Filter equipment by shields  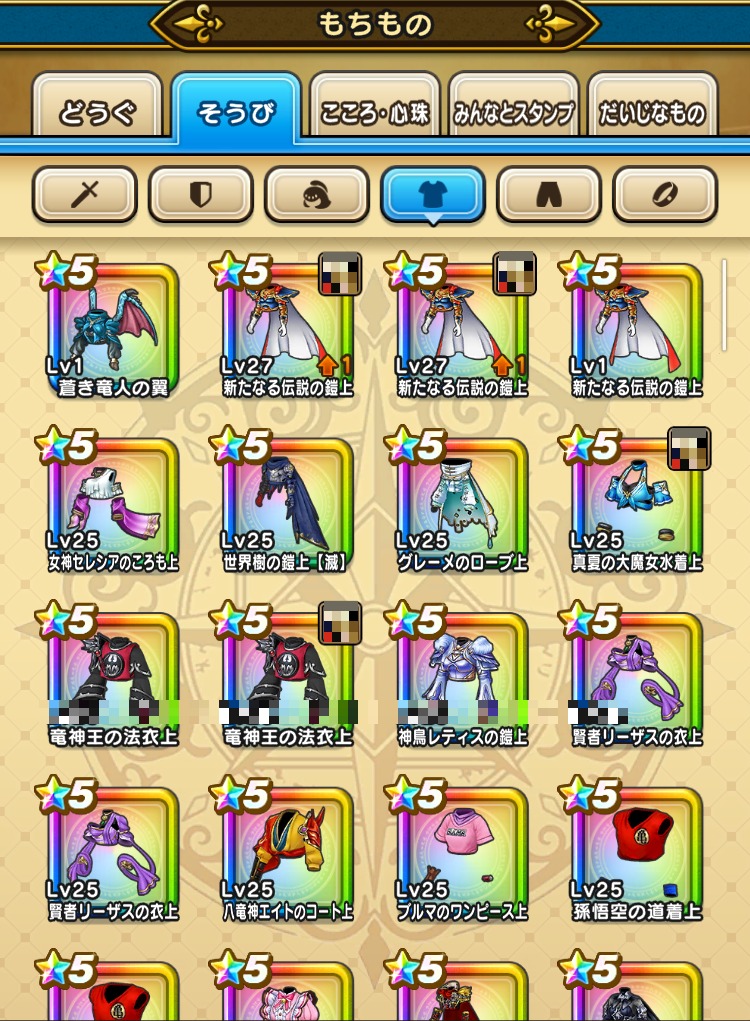point(201,194)
